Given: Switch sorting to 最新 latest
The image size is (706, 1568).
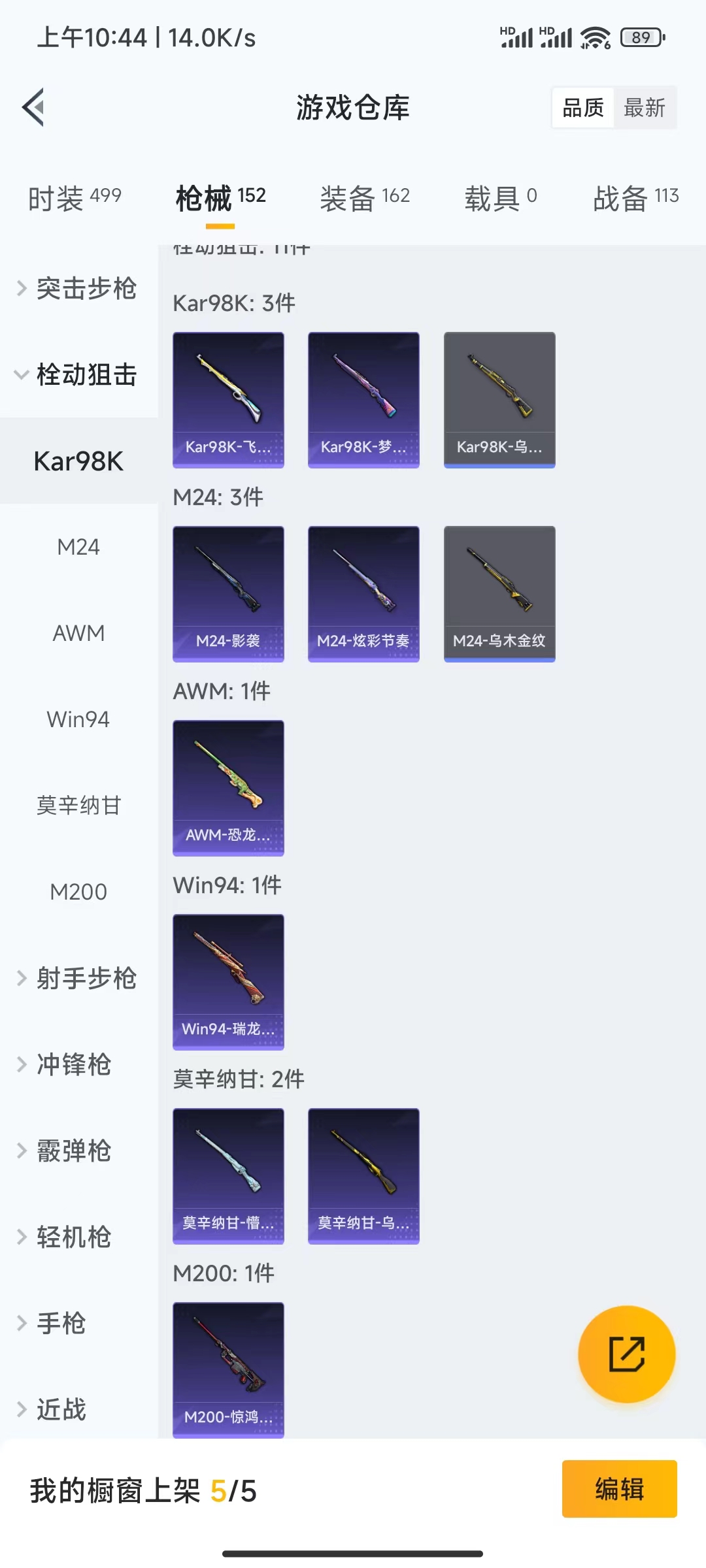Looking at the screenshot, I should click(x=645, y=108).
